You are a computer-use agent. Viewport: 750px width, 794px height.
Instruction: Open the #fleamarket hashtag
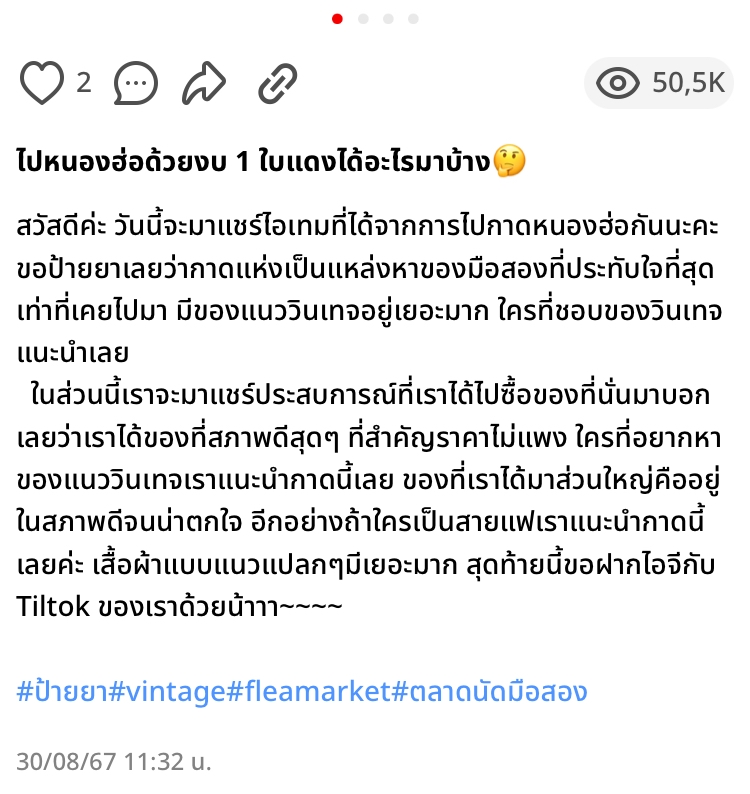[x=309, y=691]
